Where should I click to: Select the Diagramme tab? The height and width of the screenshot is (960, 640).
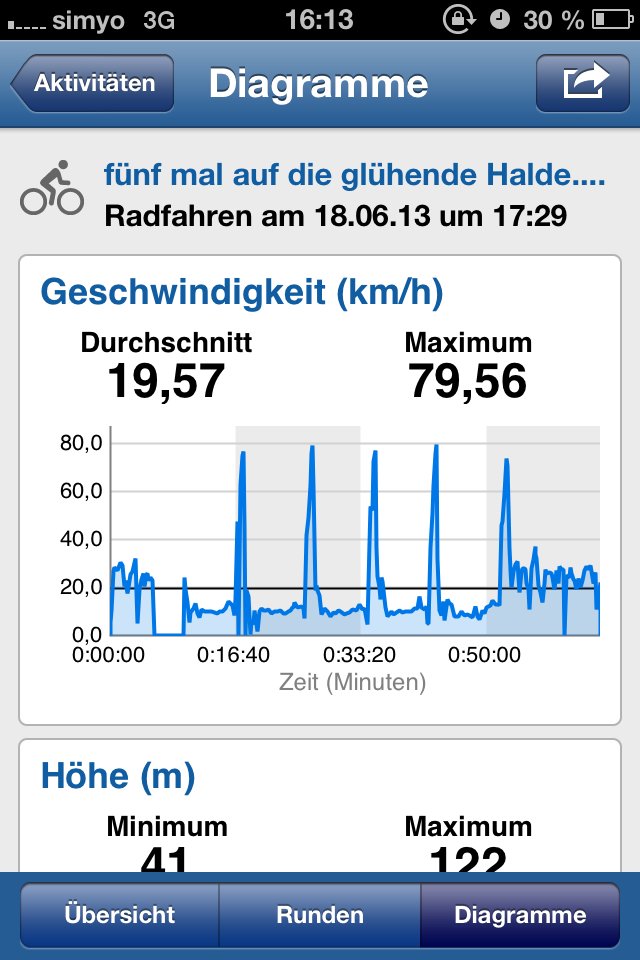point(520,914)
